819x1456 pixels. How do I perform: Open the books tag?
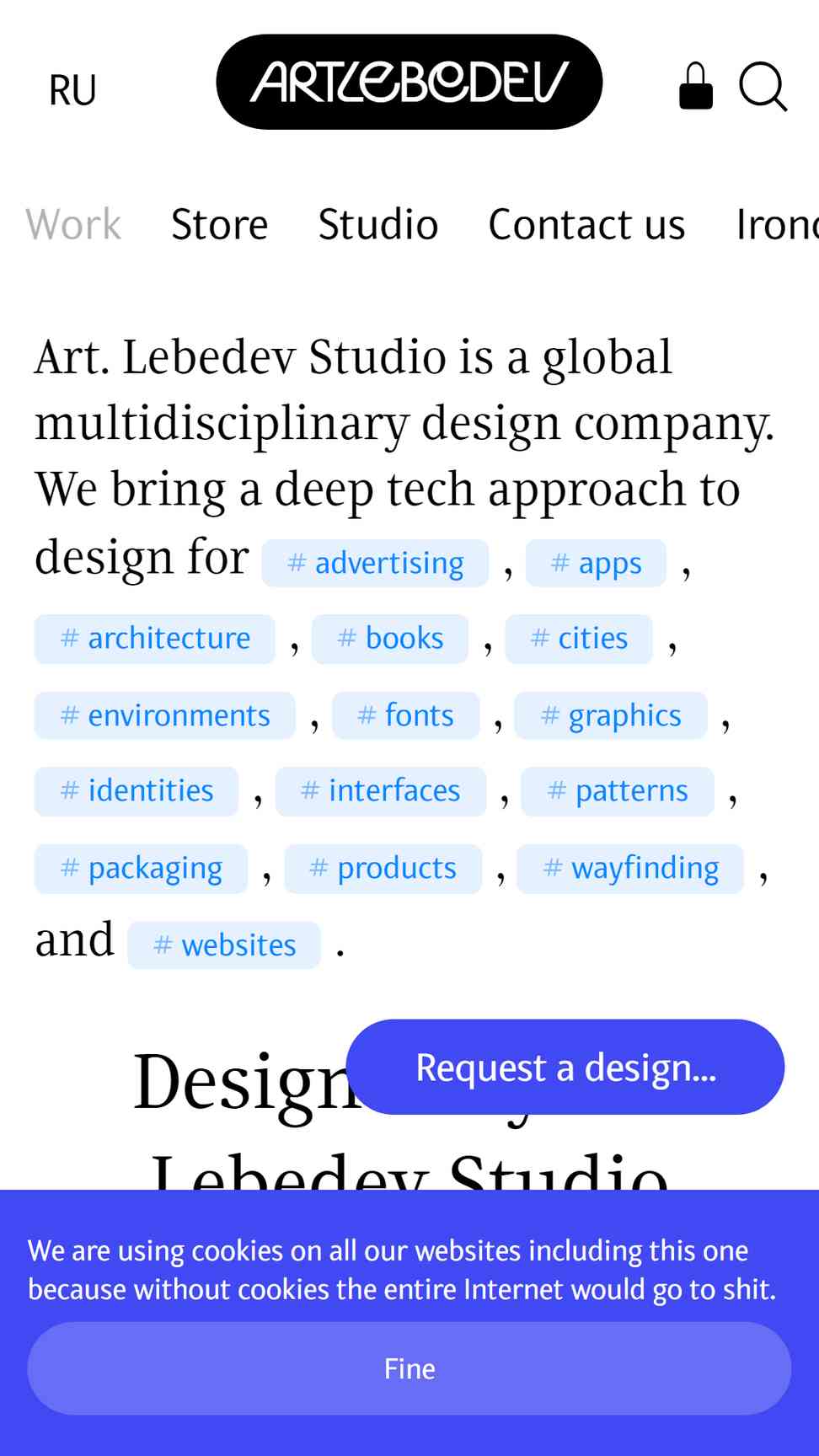click(x=390, y=639)
